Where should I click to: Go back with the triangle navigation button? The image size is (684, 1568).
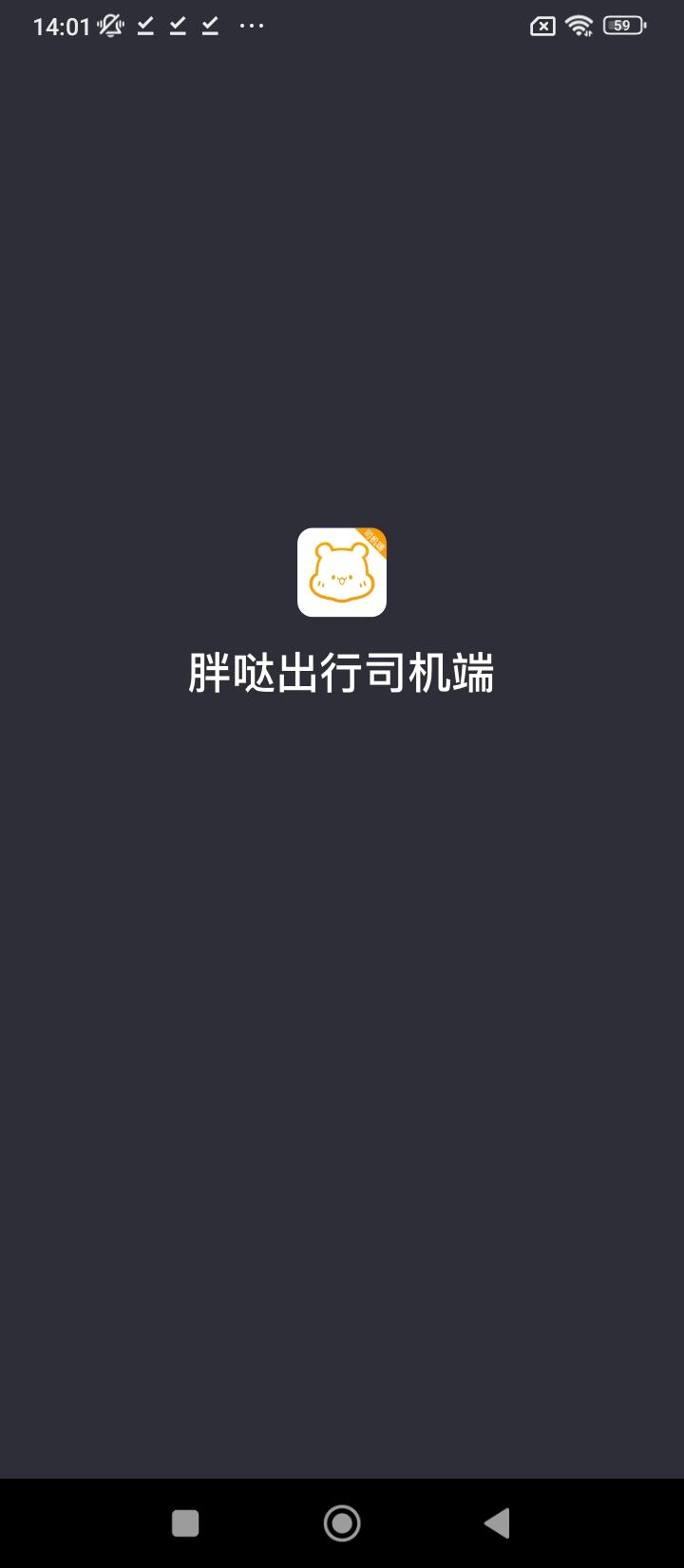[x=498, y=1521]
